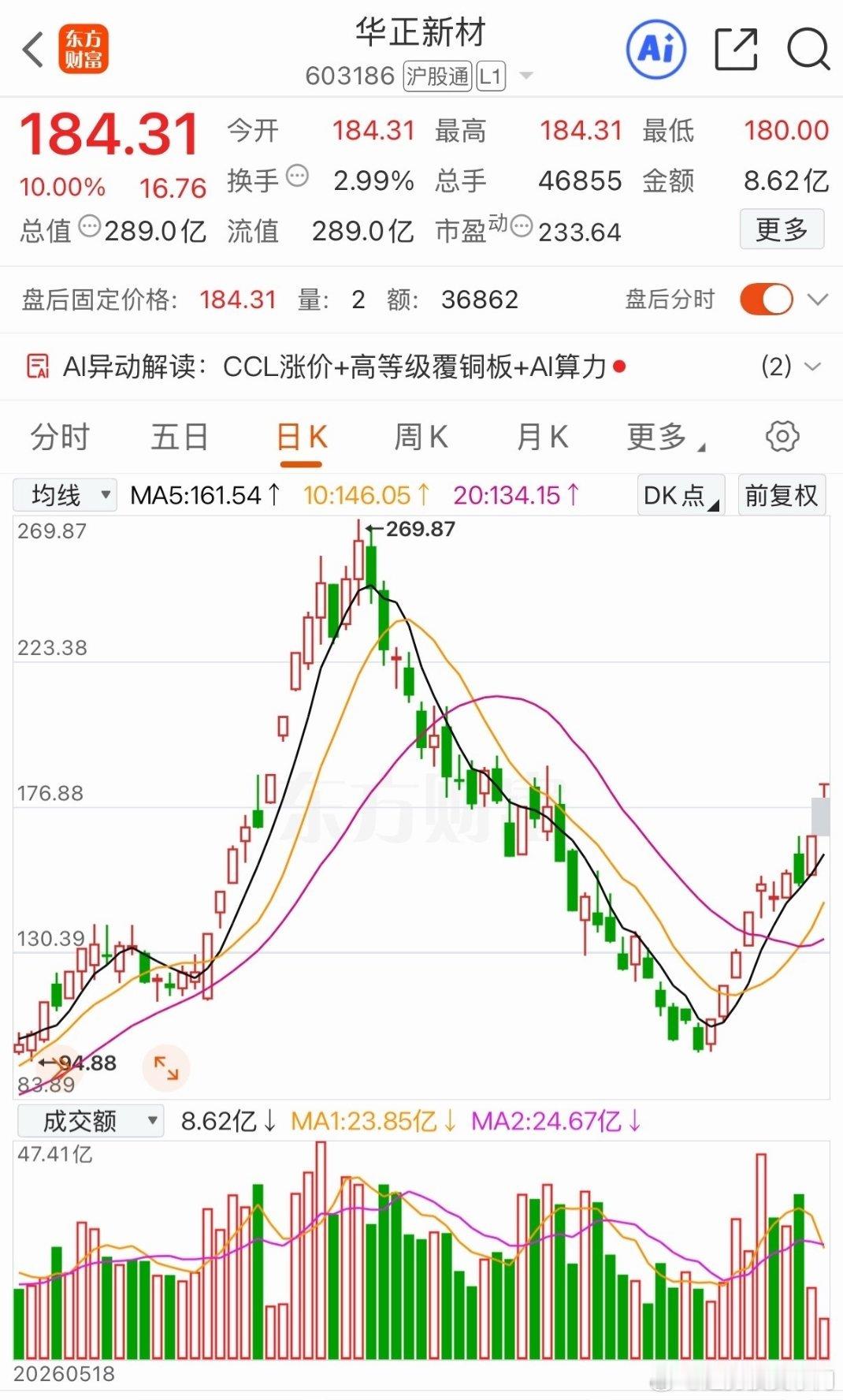Select the 周K tab
This screenshot has width=843, height=1400.
(x=421, y=437)
